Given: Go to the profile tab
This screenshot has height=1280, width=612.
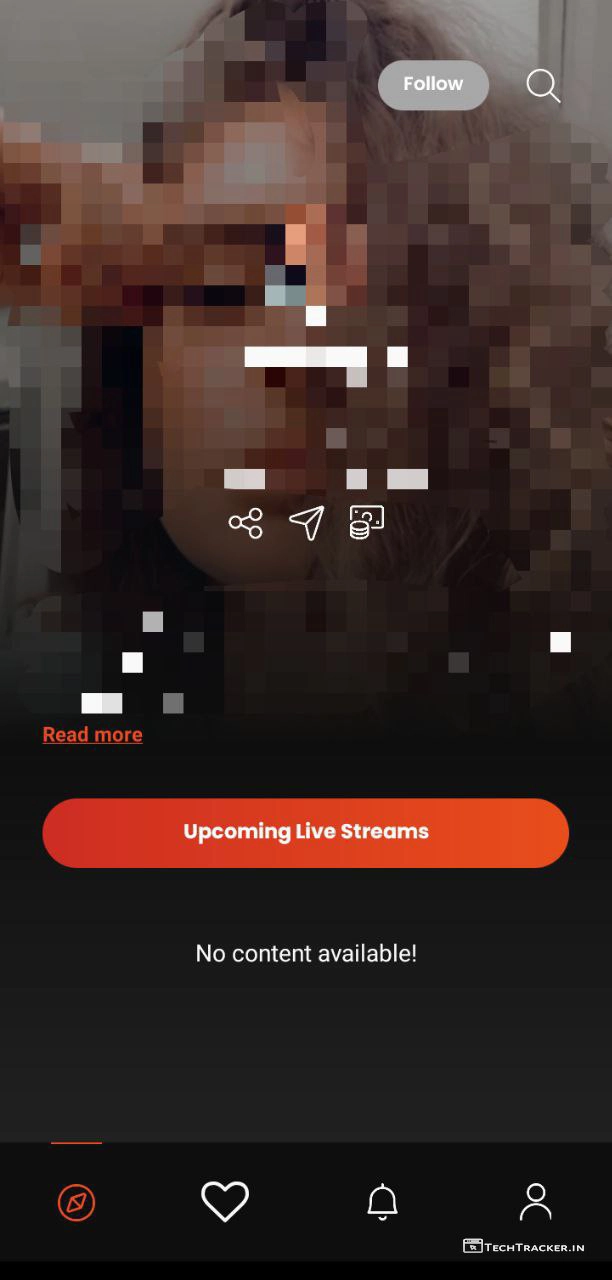Looking at the screenshot, I should pyautogui.click(x=536, y=1202).
